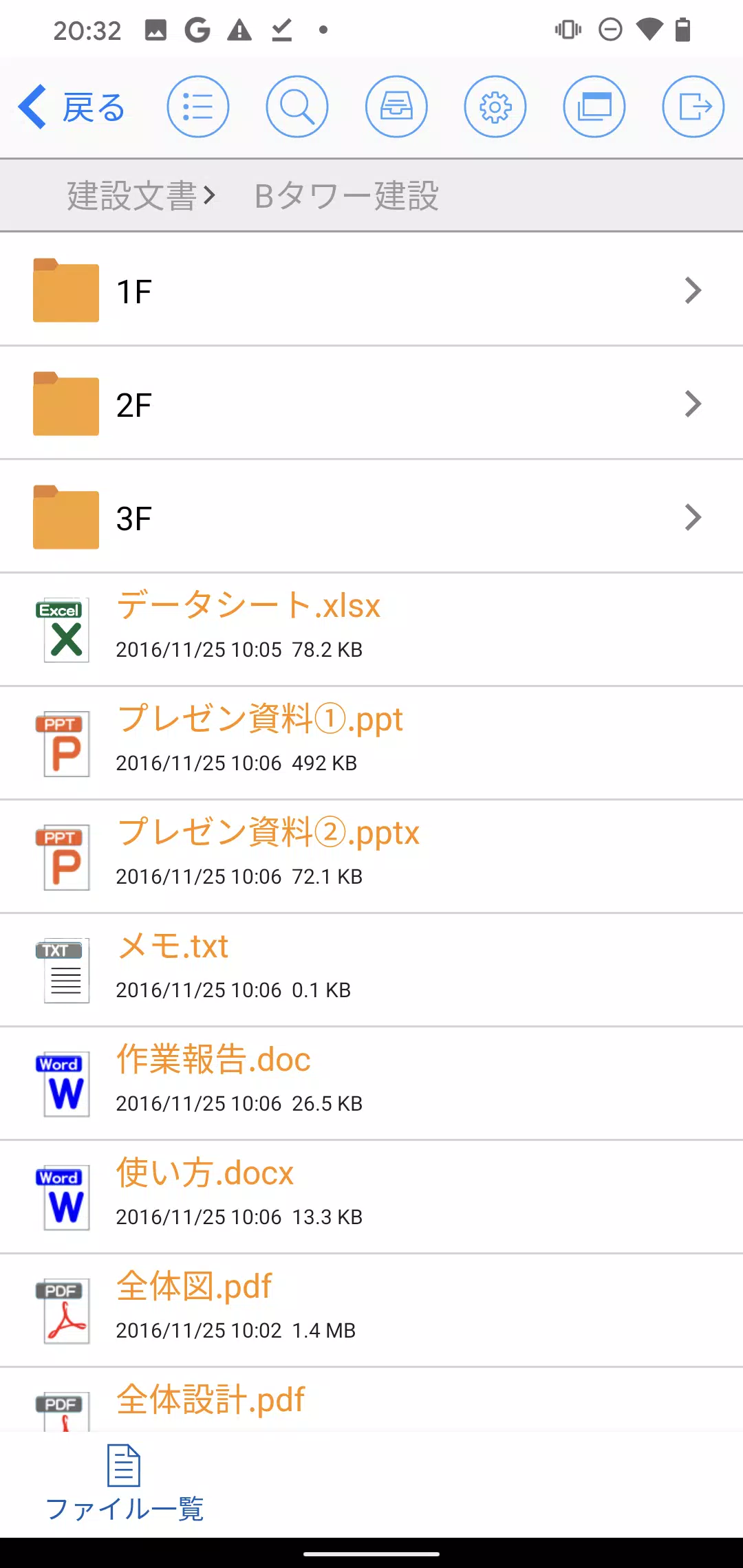Open the 1F folder
The height and width of the screenshot is (1568, 743).
tap(371, 290)
